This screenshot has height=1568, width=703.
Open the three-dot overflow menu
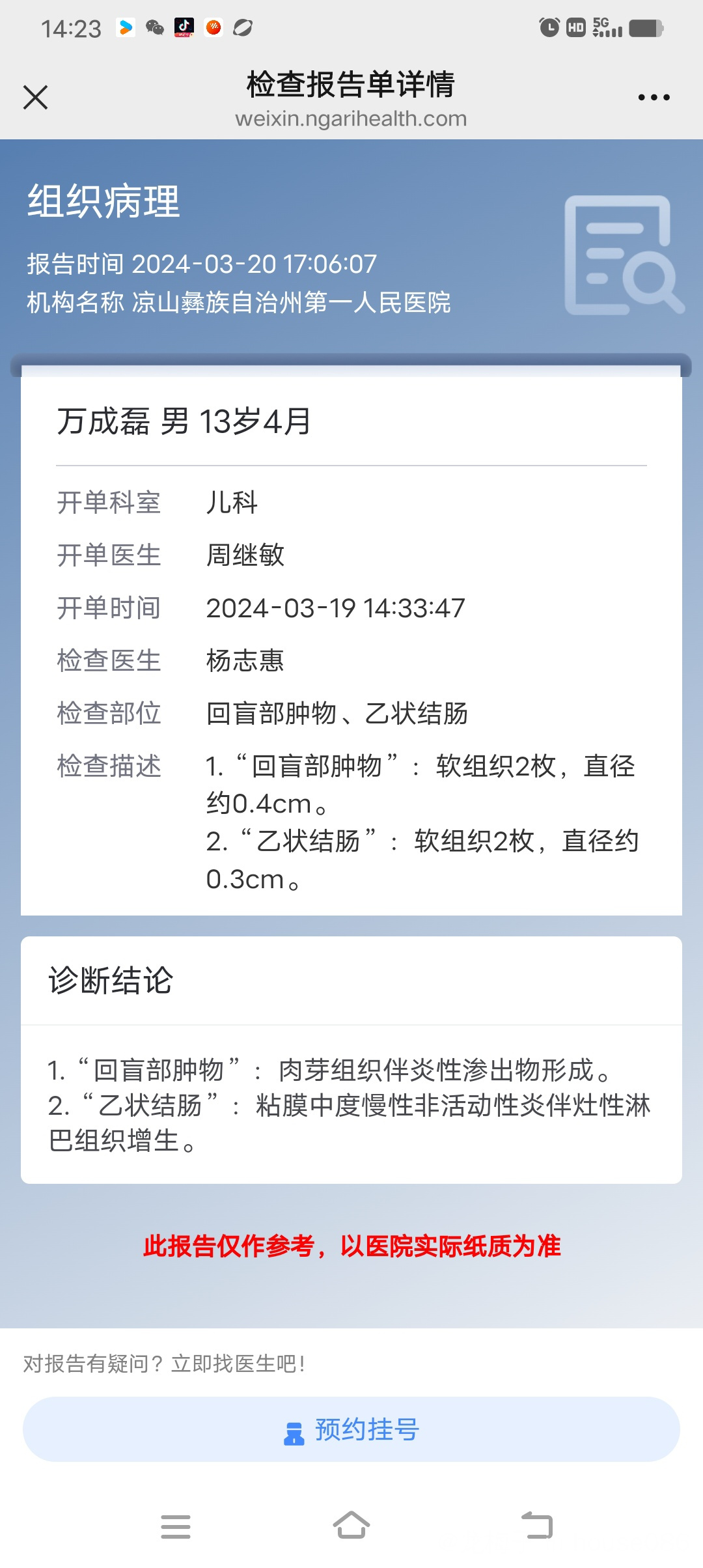coord(654,98)
